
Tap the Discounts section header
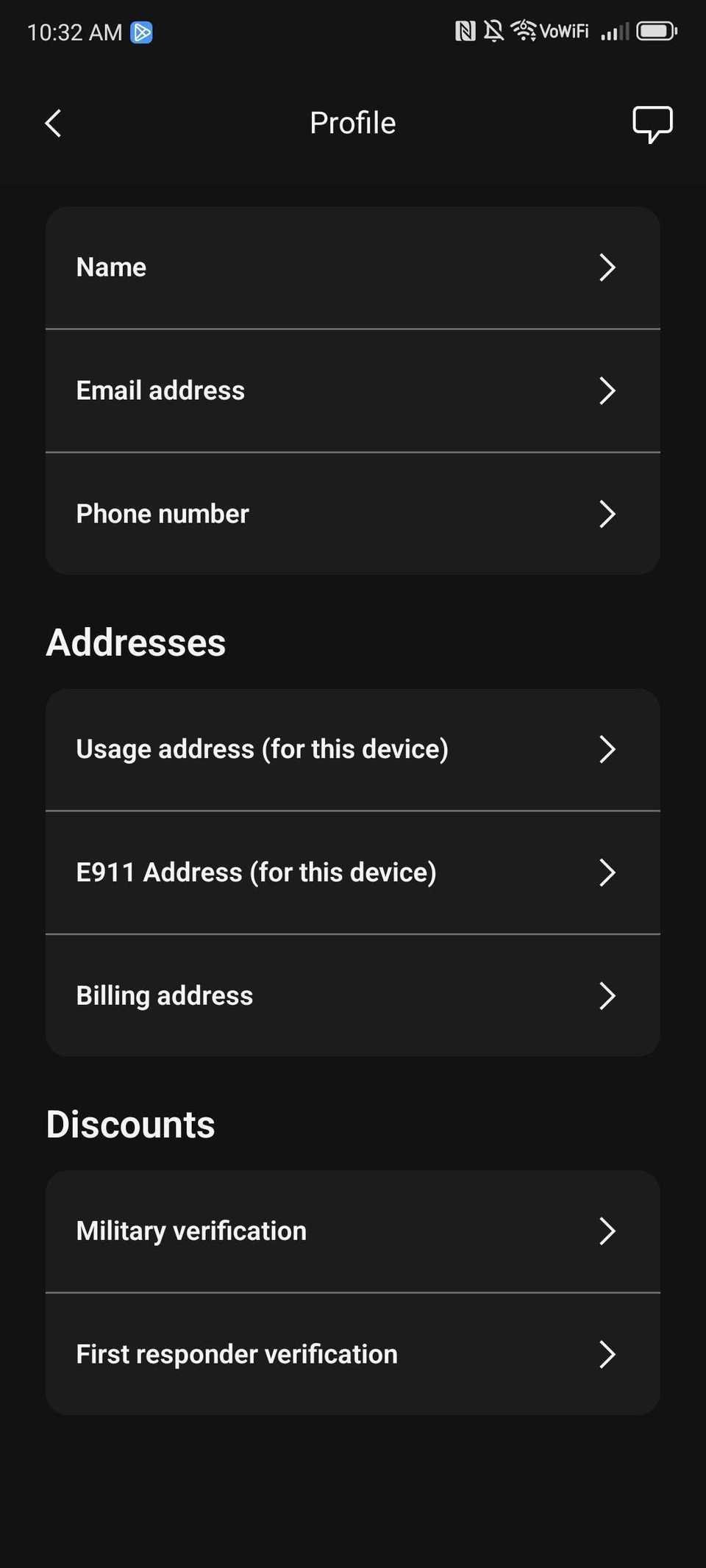pos(130,1123)
